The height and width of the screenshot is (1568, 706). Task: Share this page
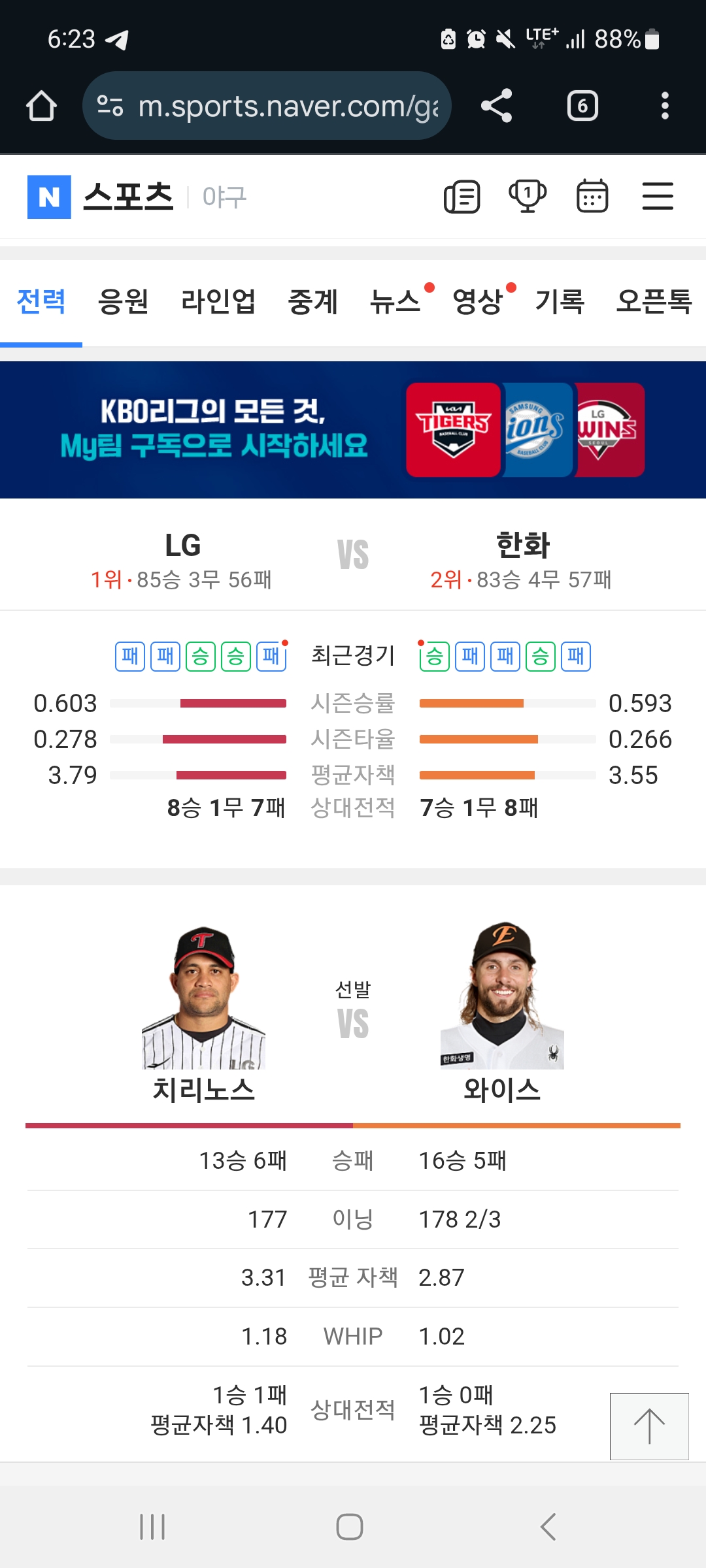pos(496,106)
